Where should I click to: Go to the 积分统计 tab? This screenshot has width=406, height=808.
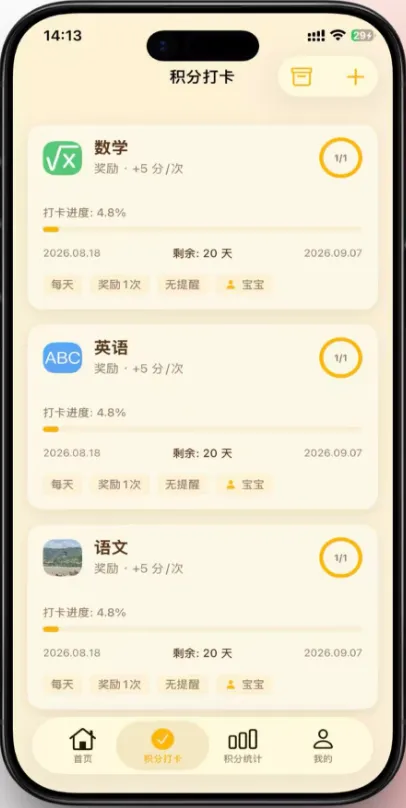point(243,746)
